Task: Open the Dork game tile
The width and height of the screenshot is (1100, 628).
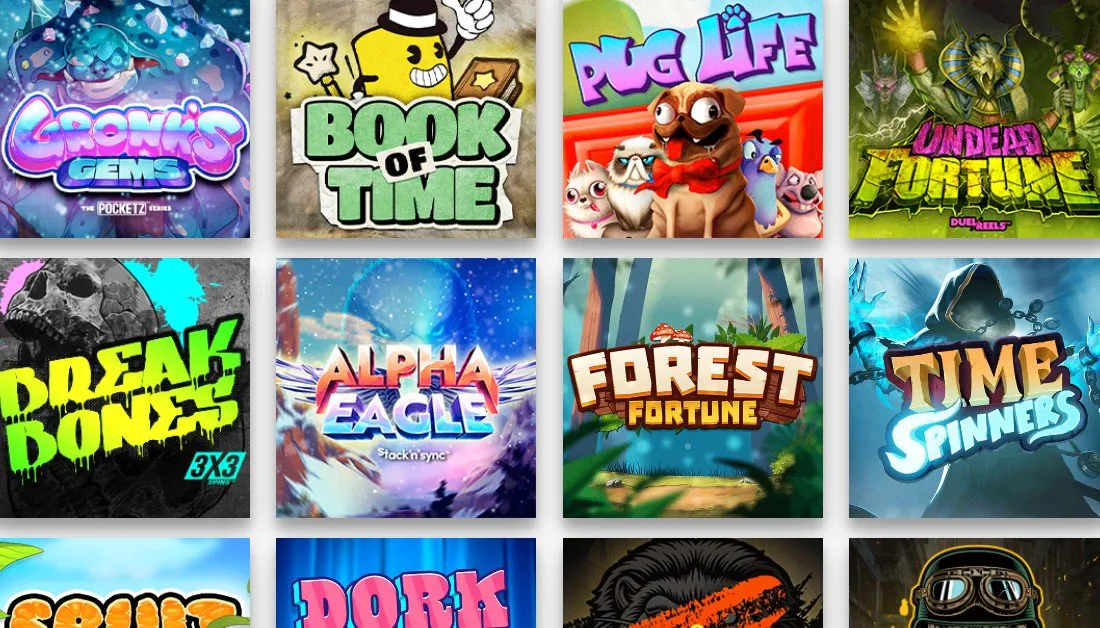Action: pos(405,590)
